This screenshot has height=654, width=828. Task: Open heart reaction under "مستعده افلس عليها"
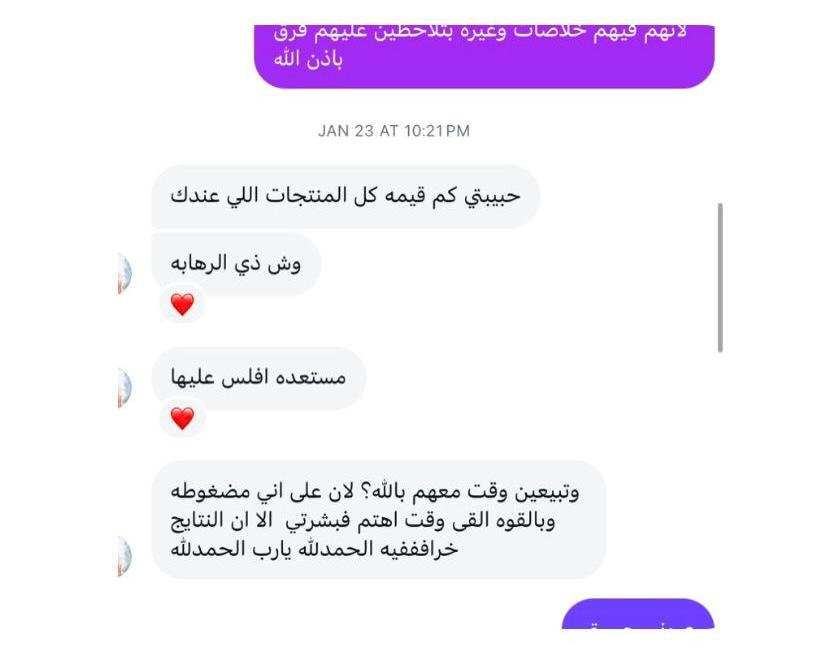click(x=182, y=419)
